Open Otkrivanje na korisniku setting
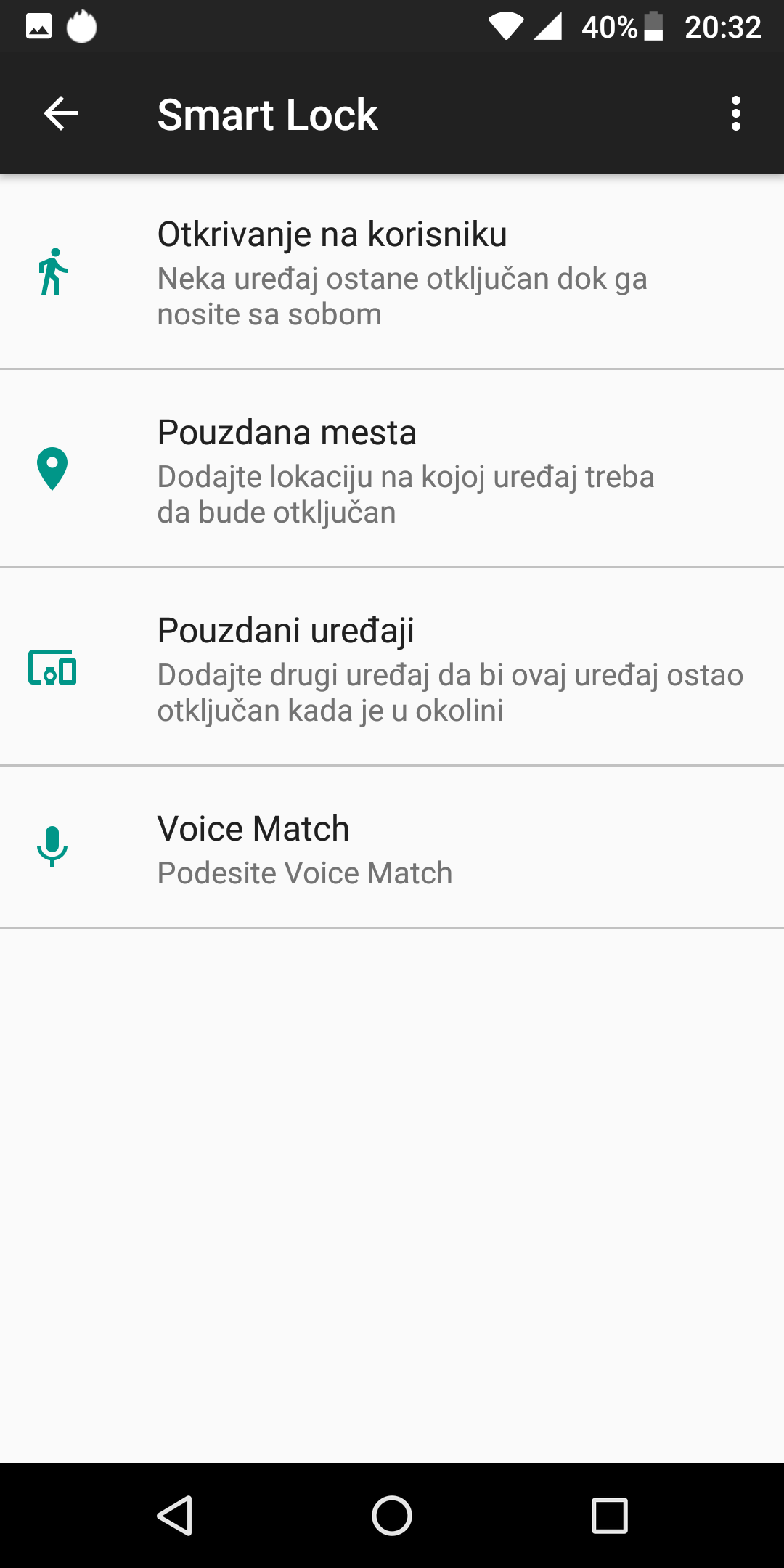The width and height of the screenshot is (784, 1568). pos(392,272)
